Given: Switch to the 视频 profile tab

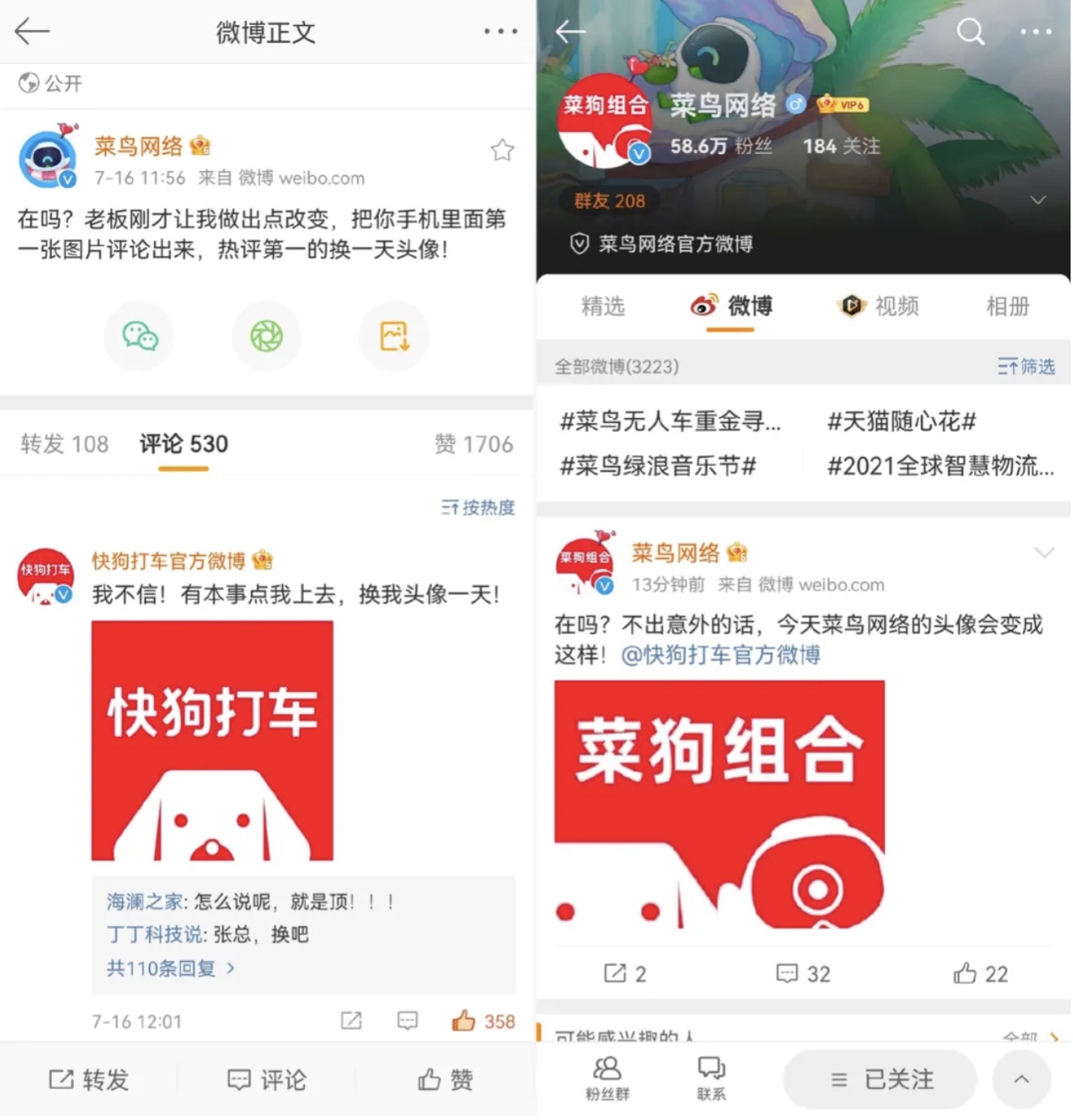Looking at the screenshot, I should (x=878, y=306).
